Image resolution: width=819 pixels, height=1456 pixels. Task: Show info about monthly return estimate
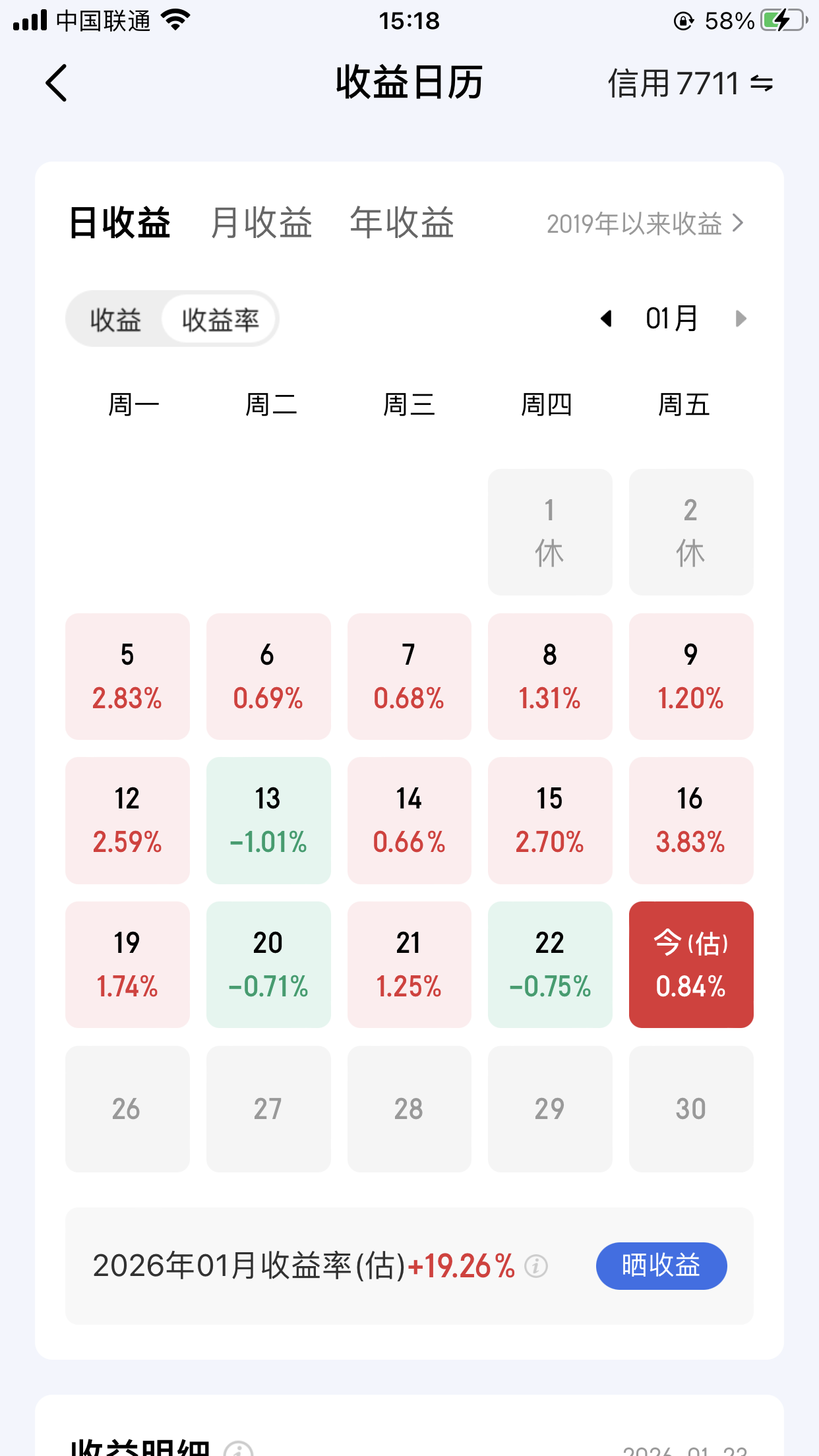pyautogui.click(x=536, y=1266)
